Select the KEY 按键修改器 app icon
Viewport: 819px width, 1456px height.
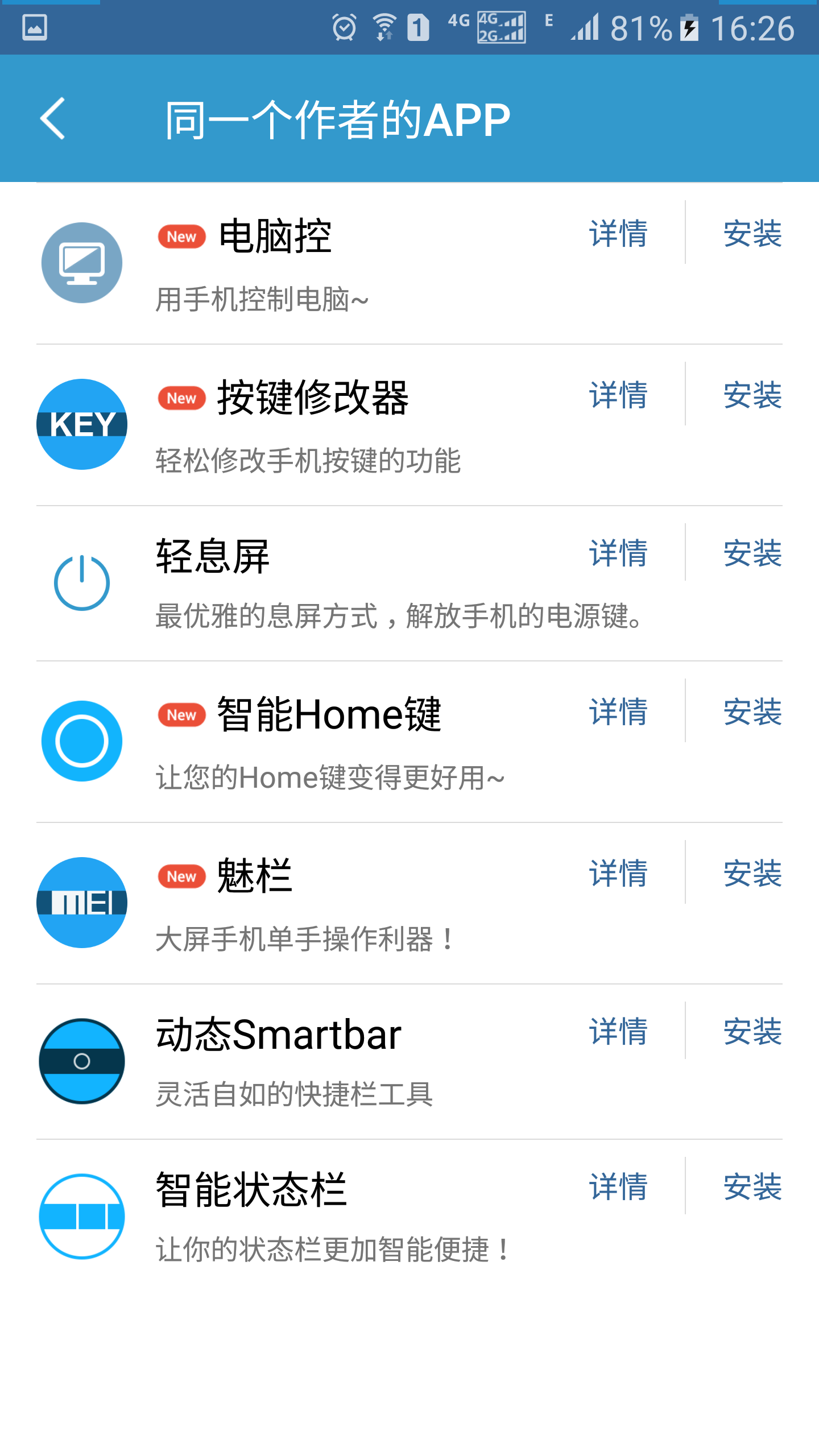(x=81, y=423)
